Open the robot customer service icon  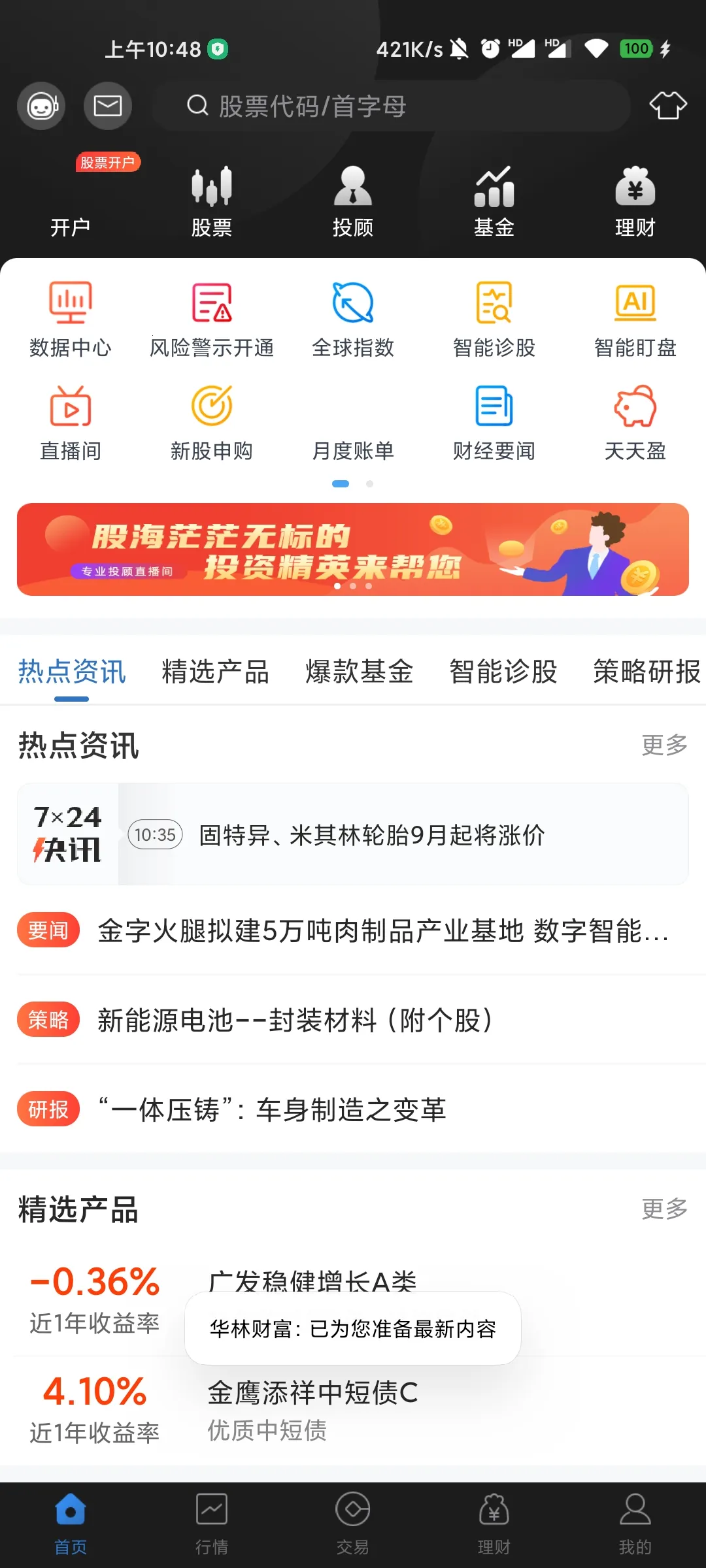point(41,106)
